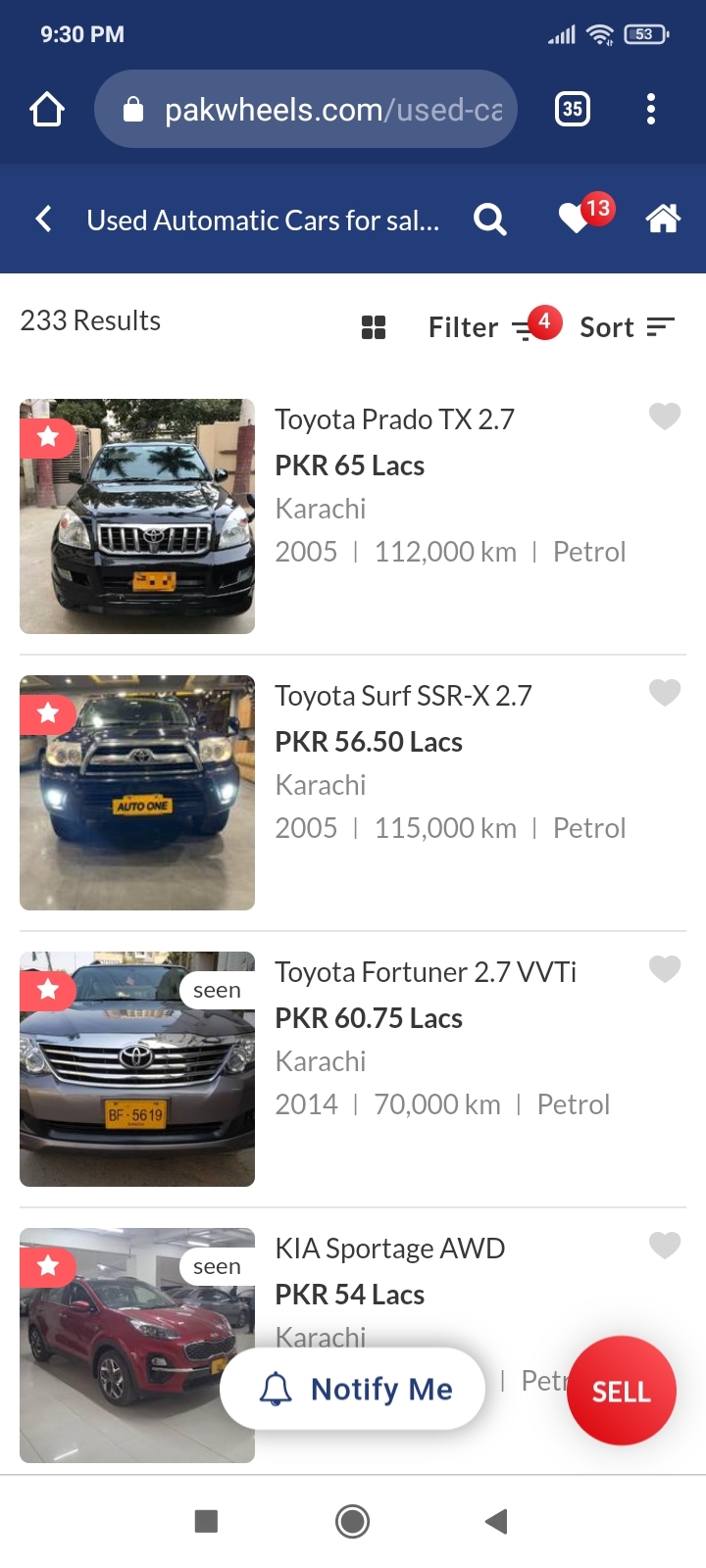The height and width of the screenshot is (1568, 706).
Task: Open the KIA Sportage AWD listing
Action: click(x=389, y=1249)
